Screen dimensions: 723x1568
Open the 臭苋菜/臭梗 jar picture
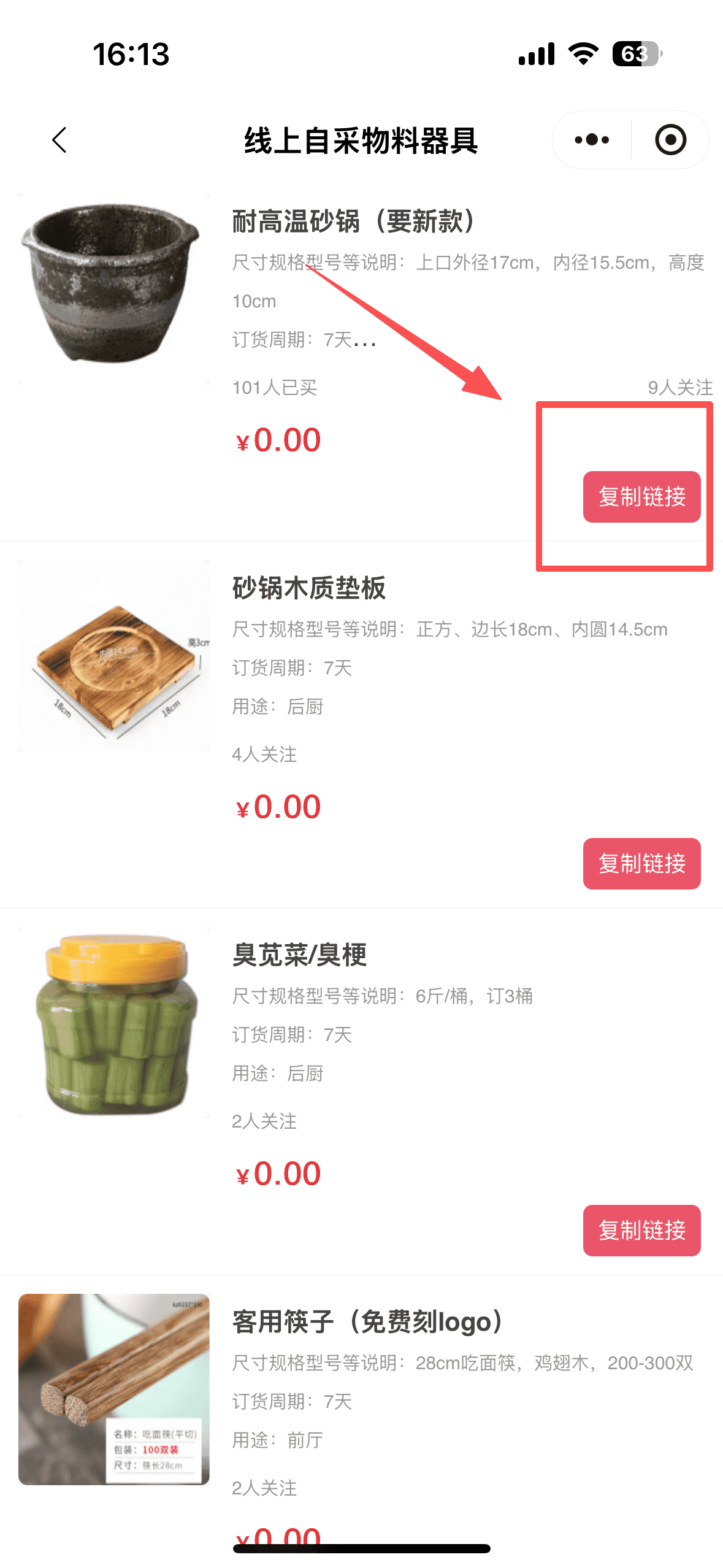pos(114,1023)
